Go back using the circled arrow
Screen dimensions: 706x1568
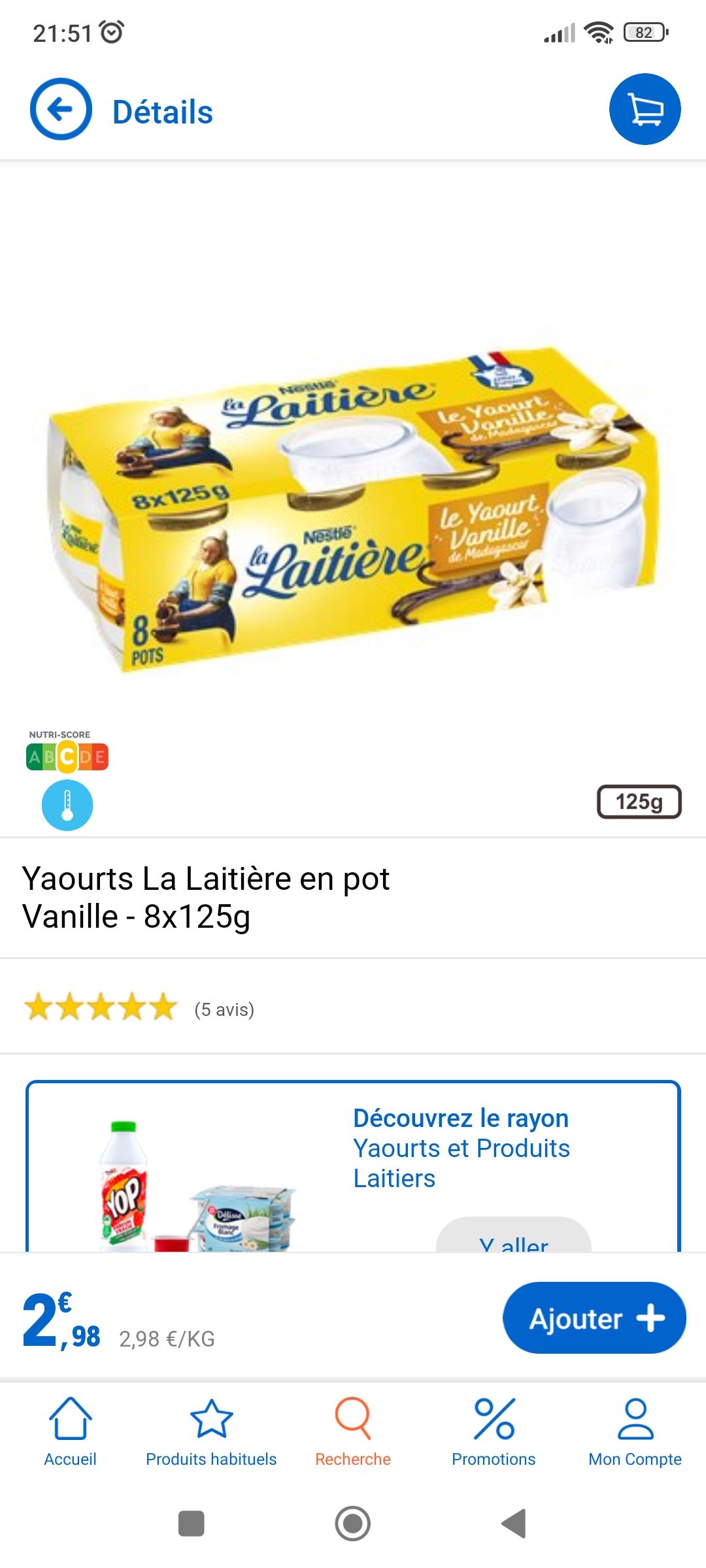tap(61, 109)
